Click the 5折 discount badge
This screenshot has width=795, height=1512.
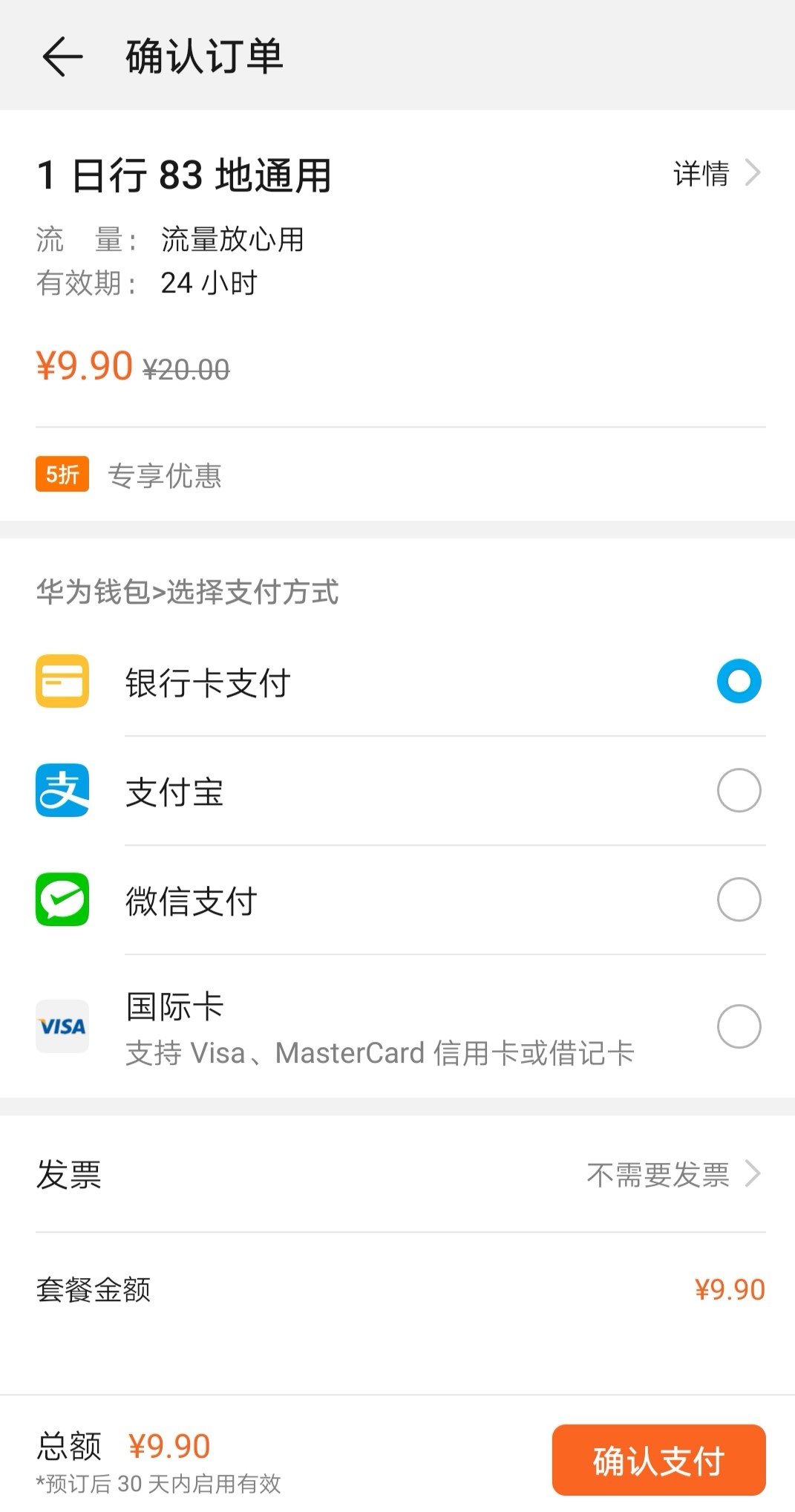[62, 475]
